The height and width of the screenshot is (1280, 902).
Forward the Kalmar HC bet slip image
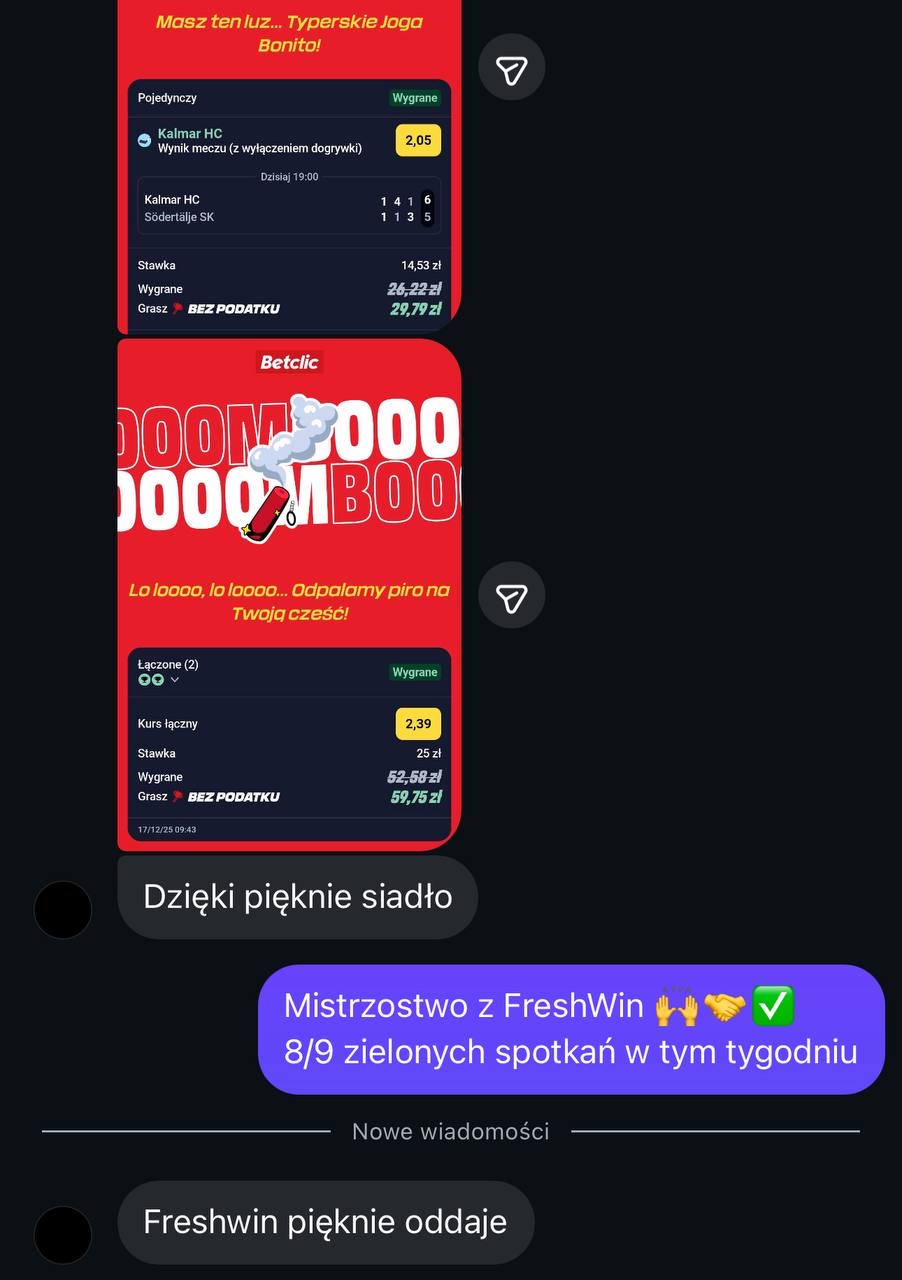click(x=511, y=68)
